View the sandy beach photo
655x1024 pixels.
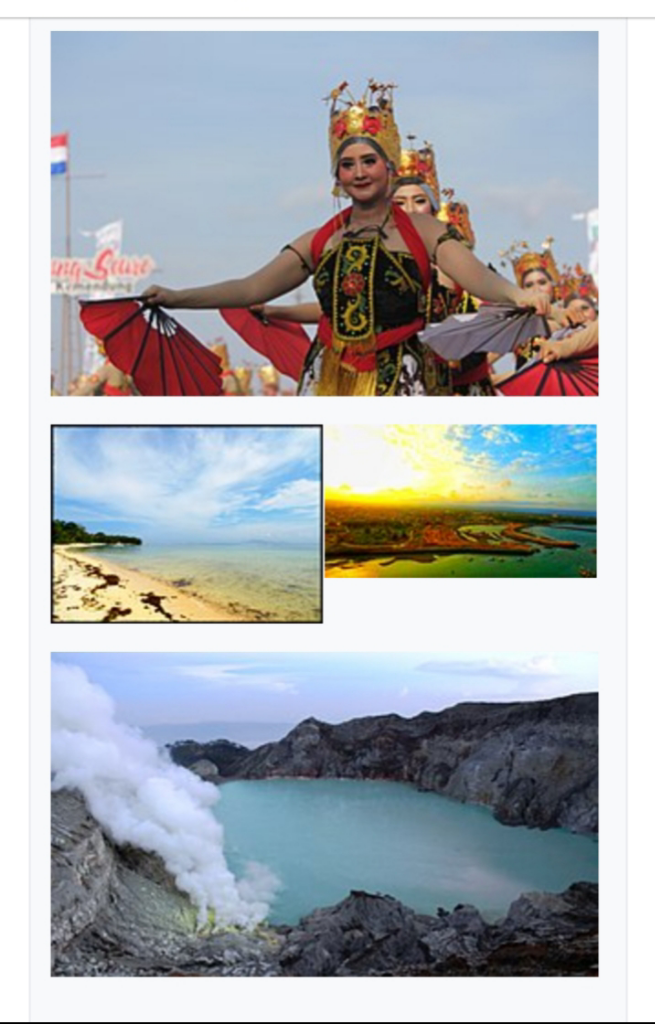tap(186, 523)
